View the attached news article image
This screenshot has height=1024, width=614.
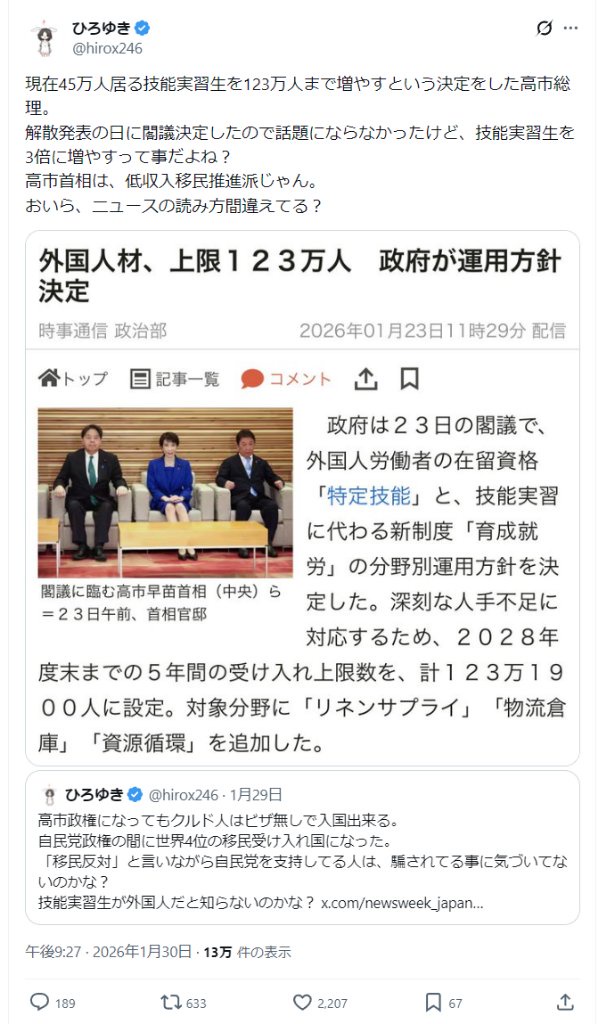pos(302,498)
